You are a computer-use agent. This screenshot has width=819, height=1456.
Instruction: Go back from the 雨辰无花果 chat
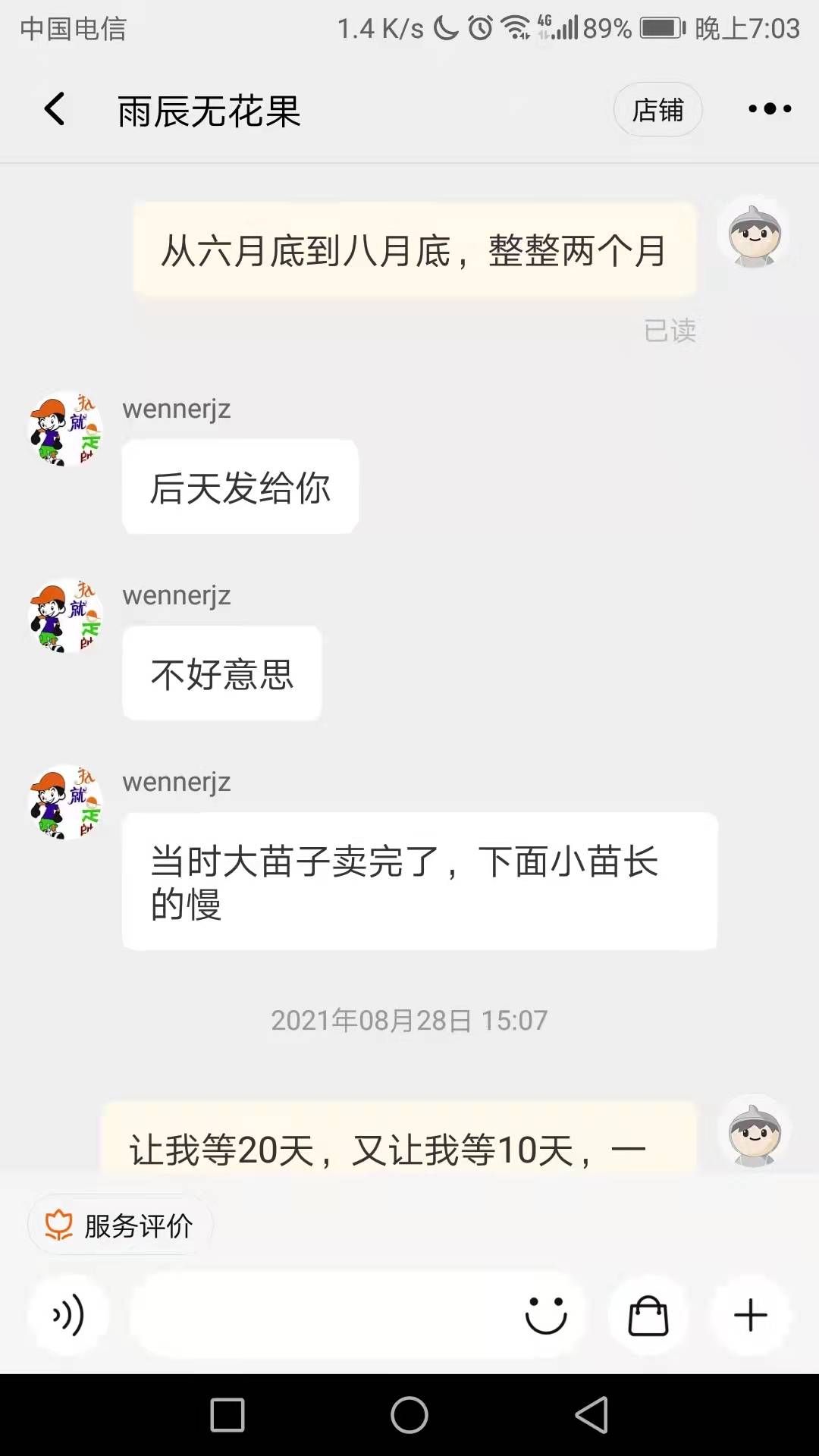55,110
